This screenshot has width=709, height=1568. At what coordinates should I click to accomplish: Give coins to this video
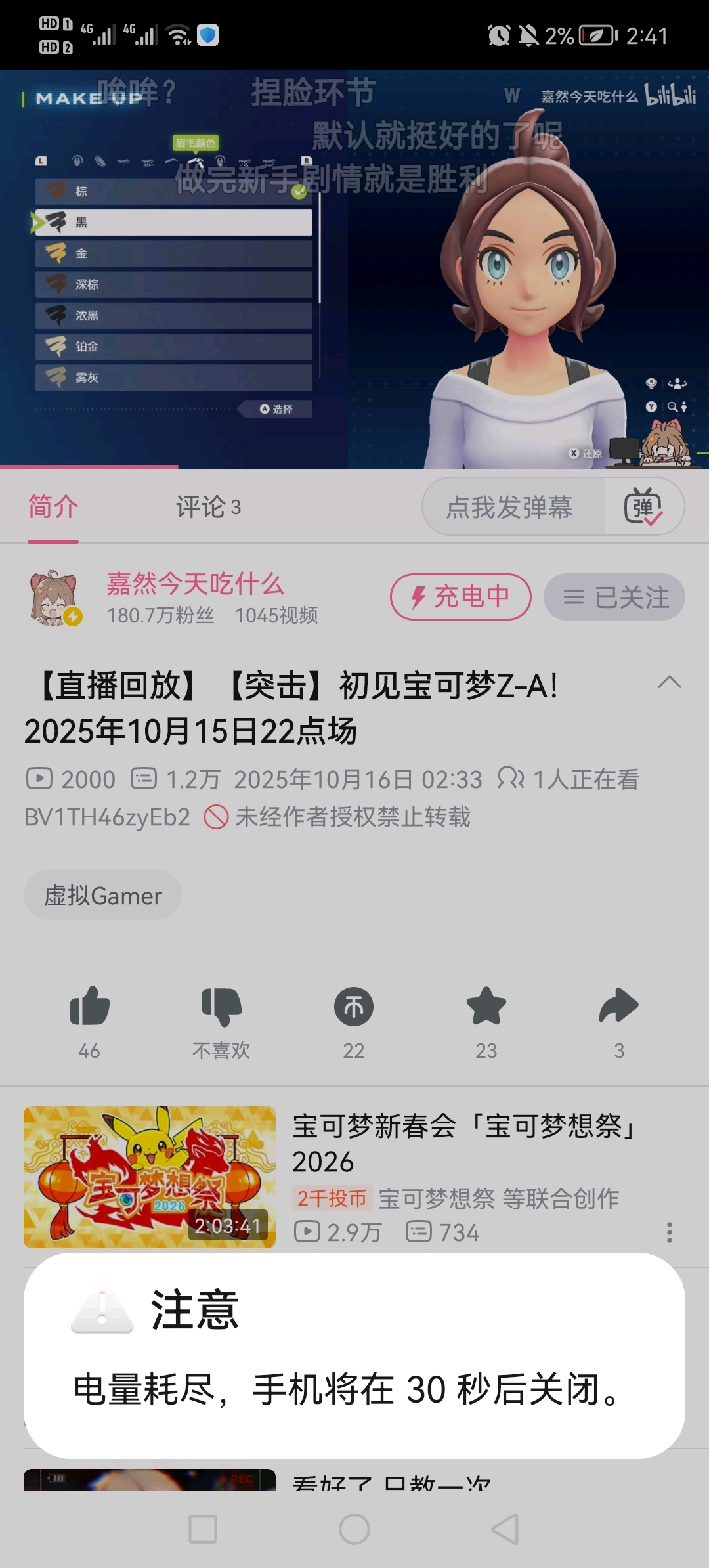(x=354, y=1007)
